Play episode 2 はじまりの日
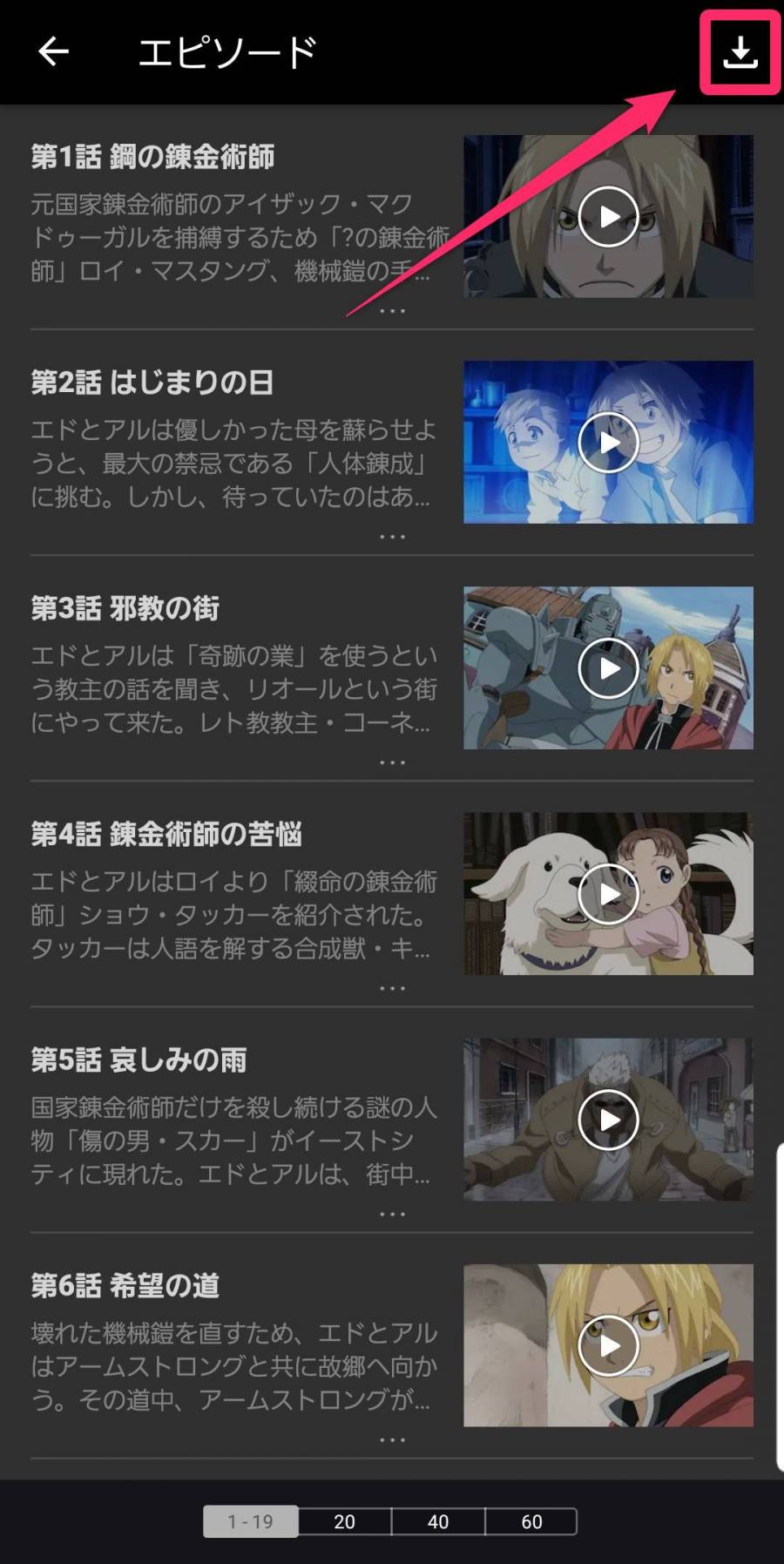The width and height of the screenshot is (784, 1564). coord(608,442)
